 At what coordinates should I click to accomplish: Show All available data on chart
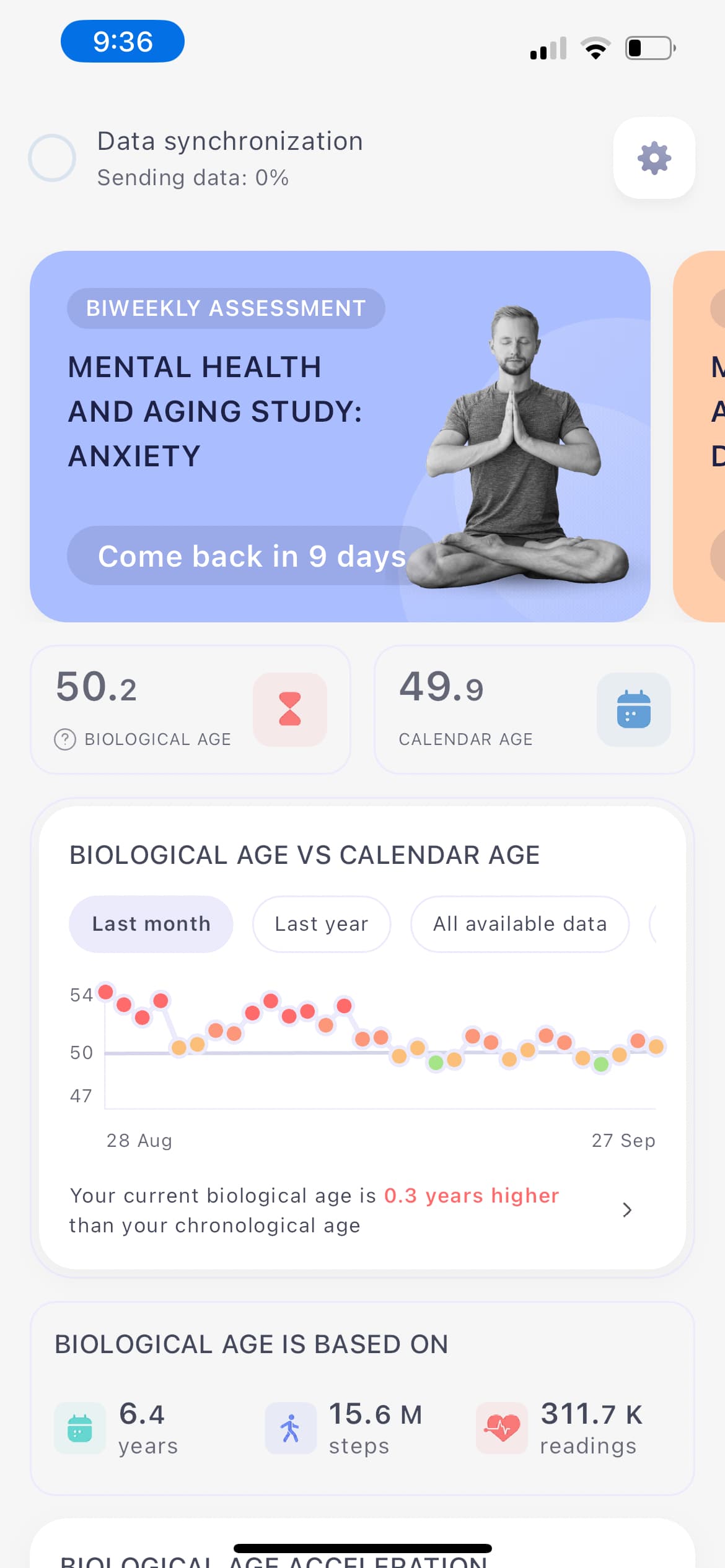520,924
